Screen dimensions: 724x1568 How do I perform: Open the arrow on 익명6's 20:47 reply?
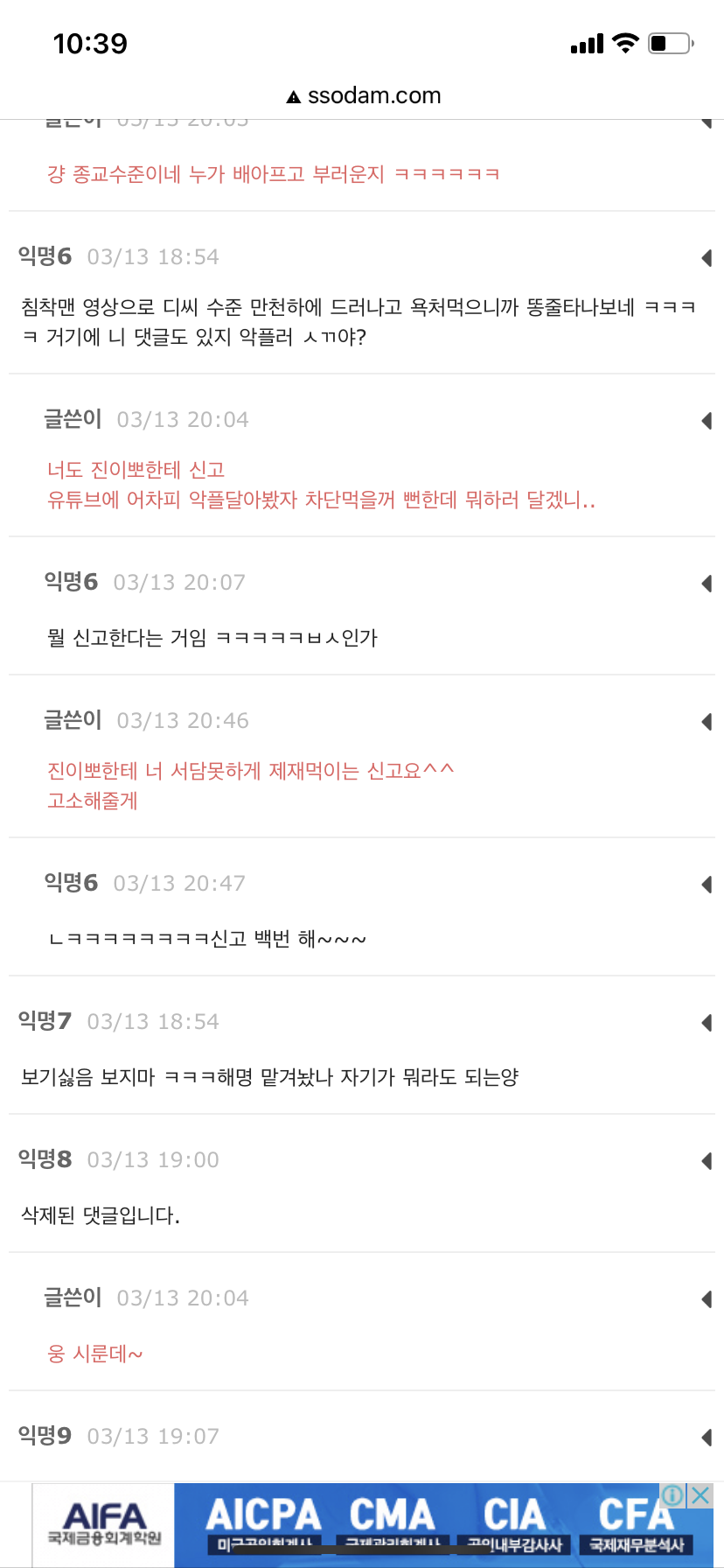click(x=707, y=884)
